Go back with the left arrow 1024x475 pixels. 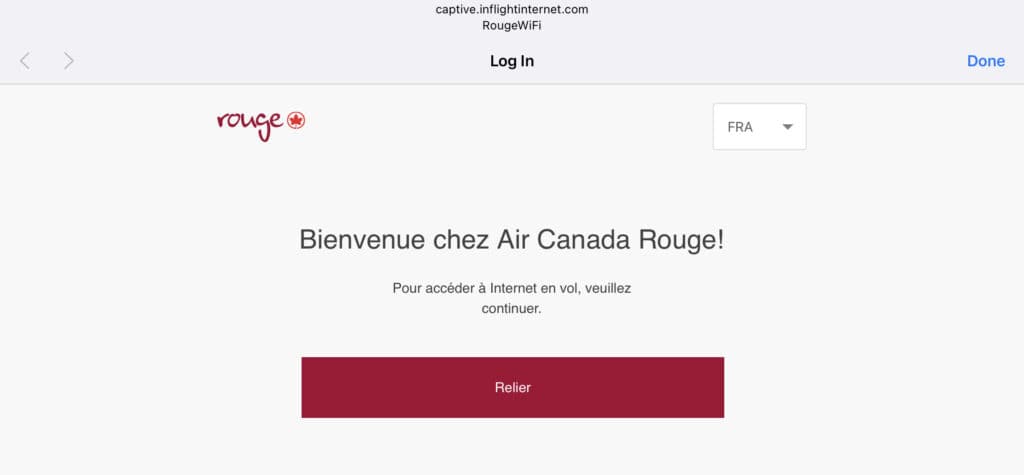coord(25,61)
